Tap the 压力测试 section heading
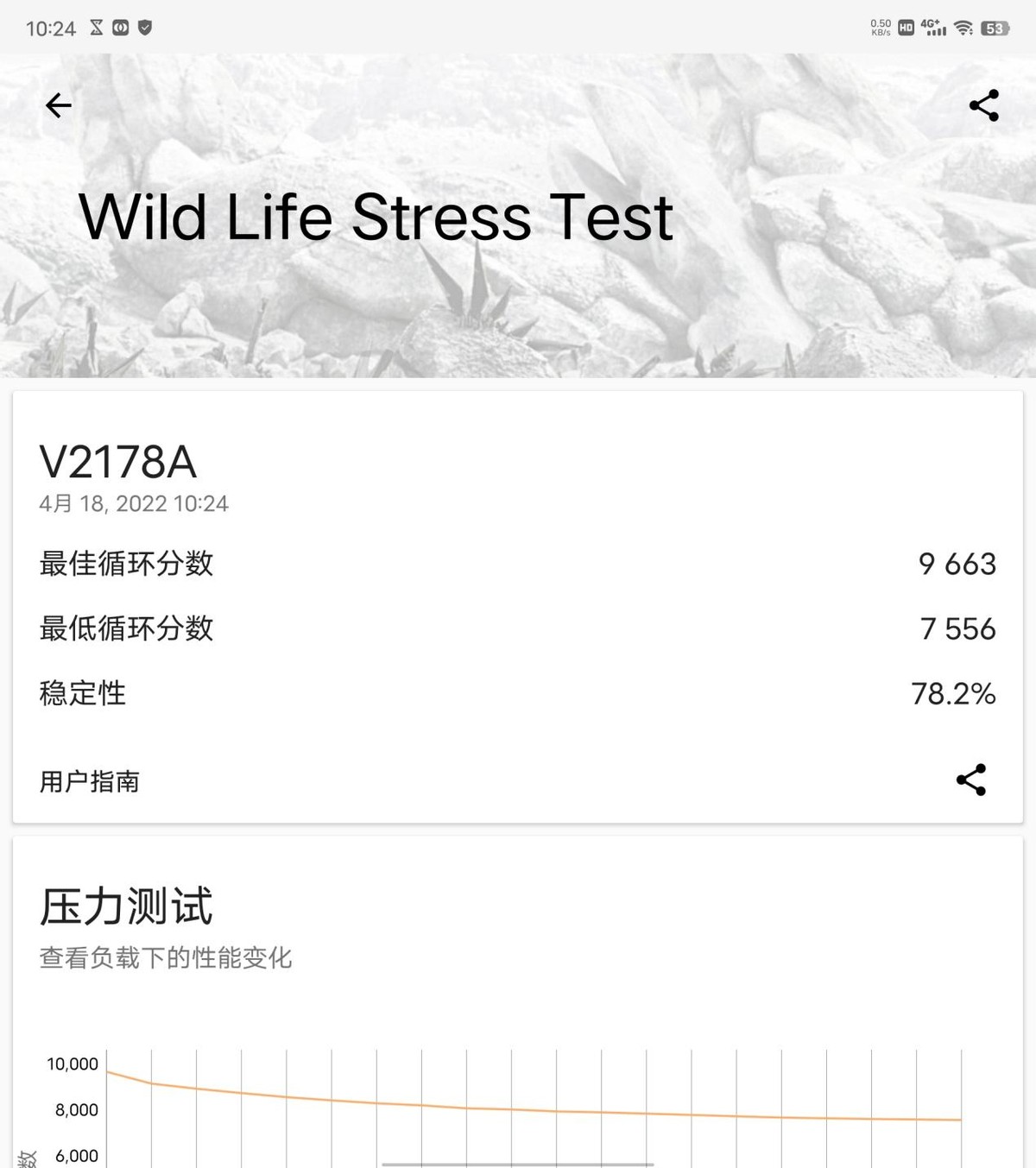The image size is (1036, 1168). point(125,906)
